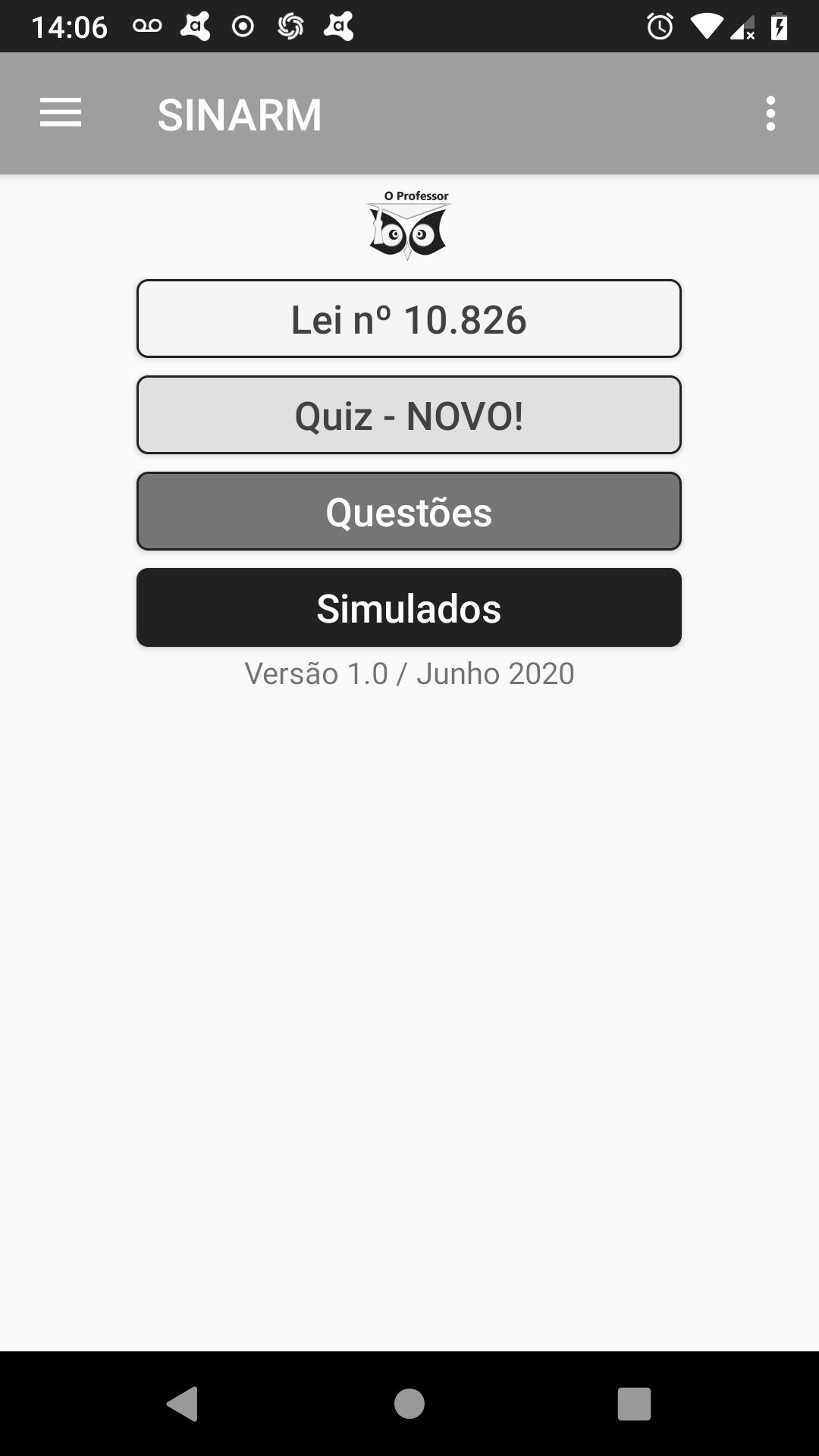Open the three-dot overflow menu
819x1456 pixels.
pos(770,114)
